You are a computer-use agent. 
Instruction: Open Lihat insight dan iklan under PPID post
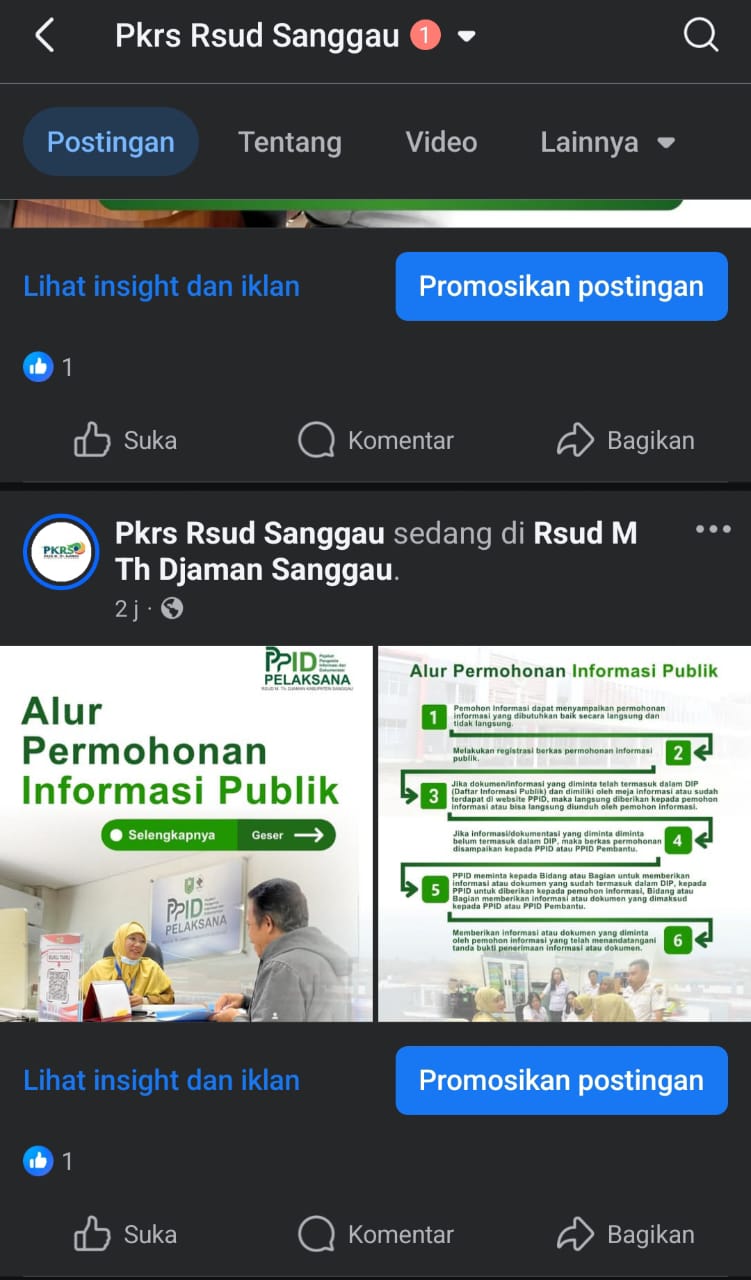point(161,1080)
